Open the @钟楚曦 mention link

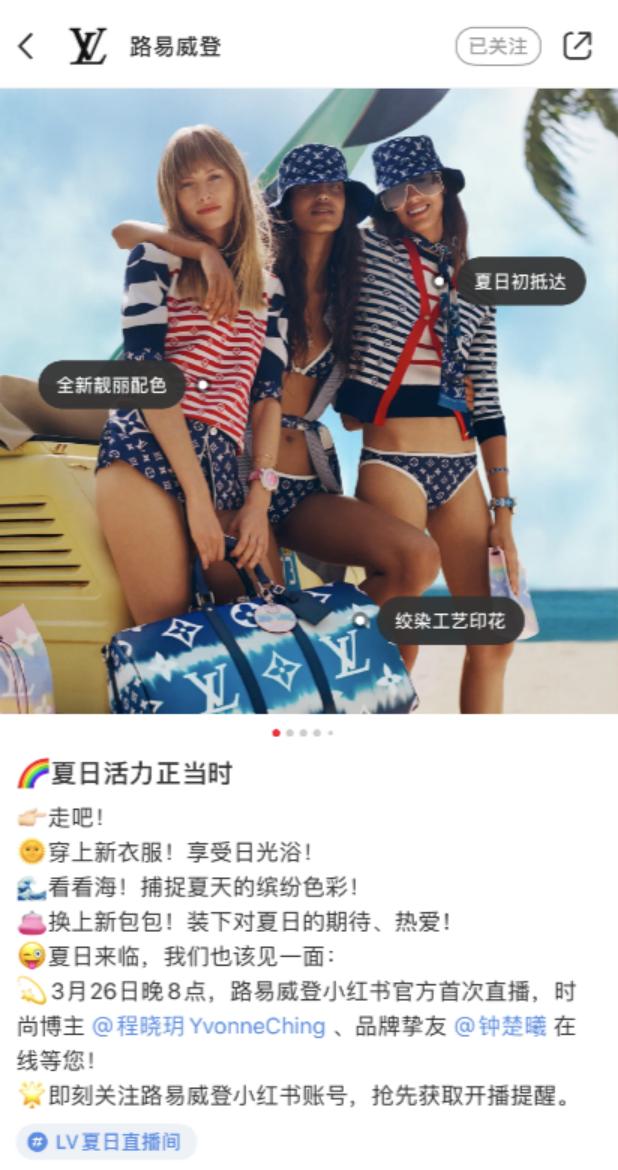pos(500,1027)
